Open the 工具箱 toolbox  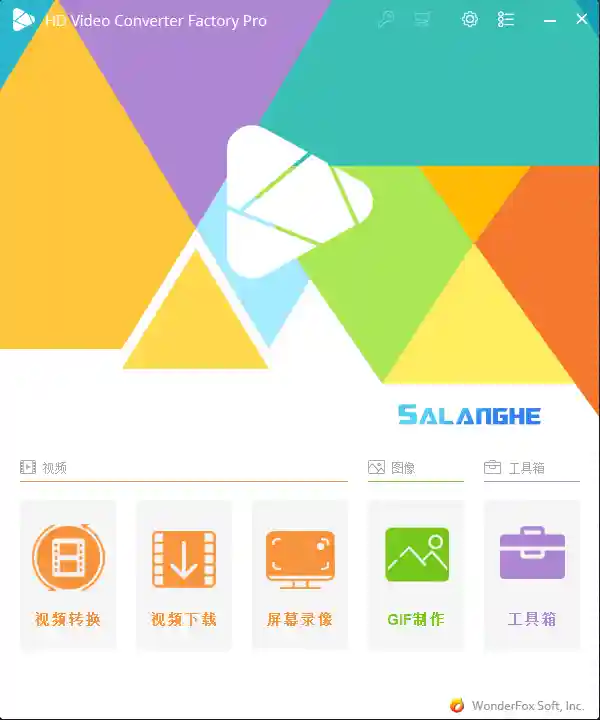[532, 575]
